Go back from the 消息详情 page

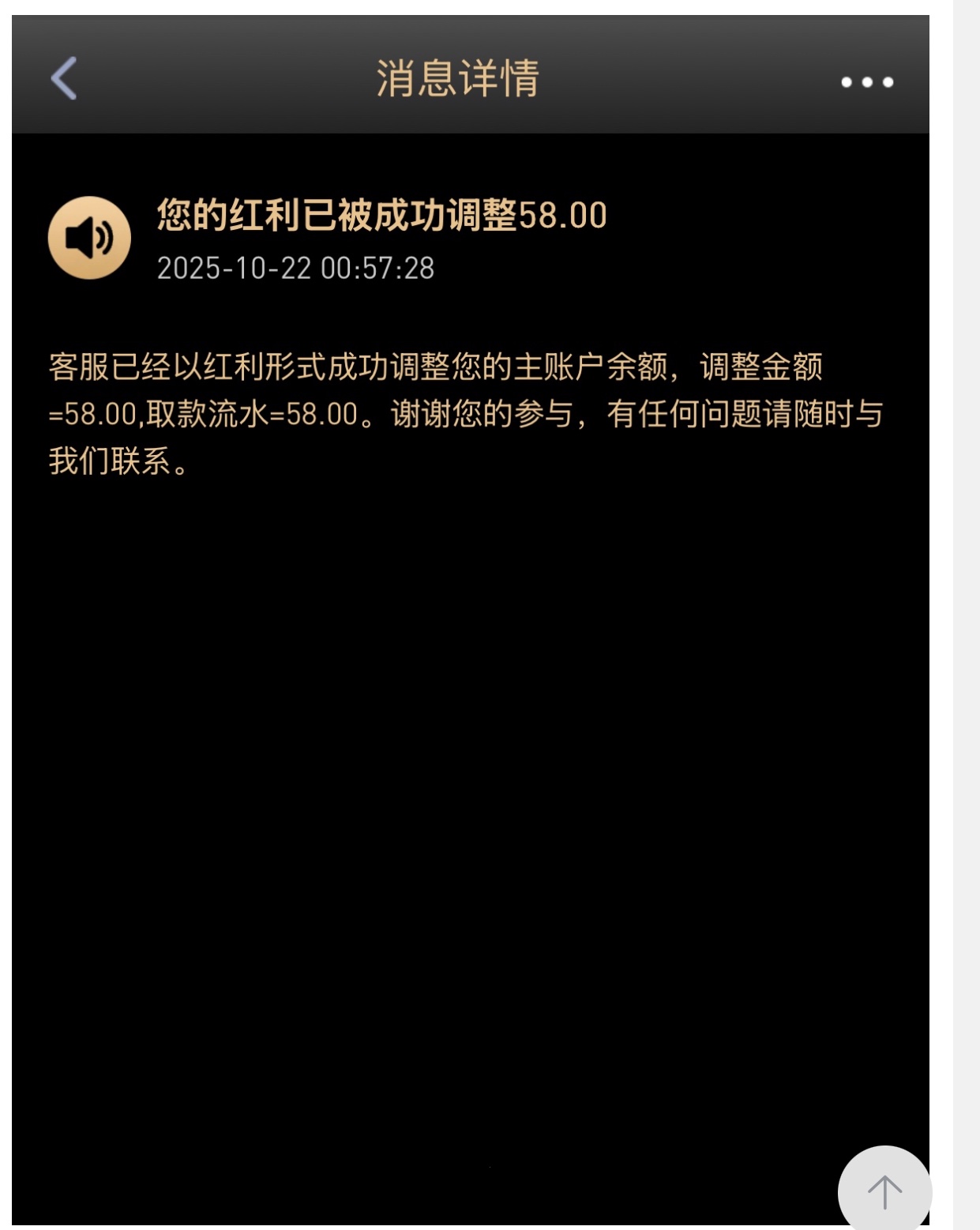(64, 78)
